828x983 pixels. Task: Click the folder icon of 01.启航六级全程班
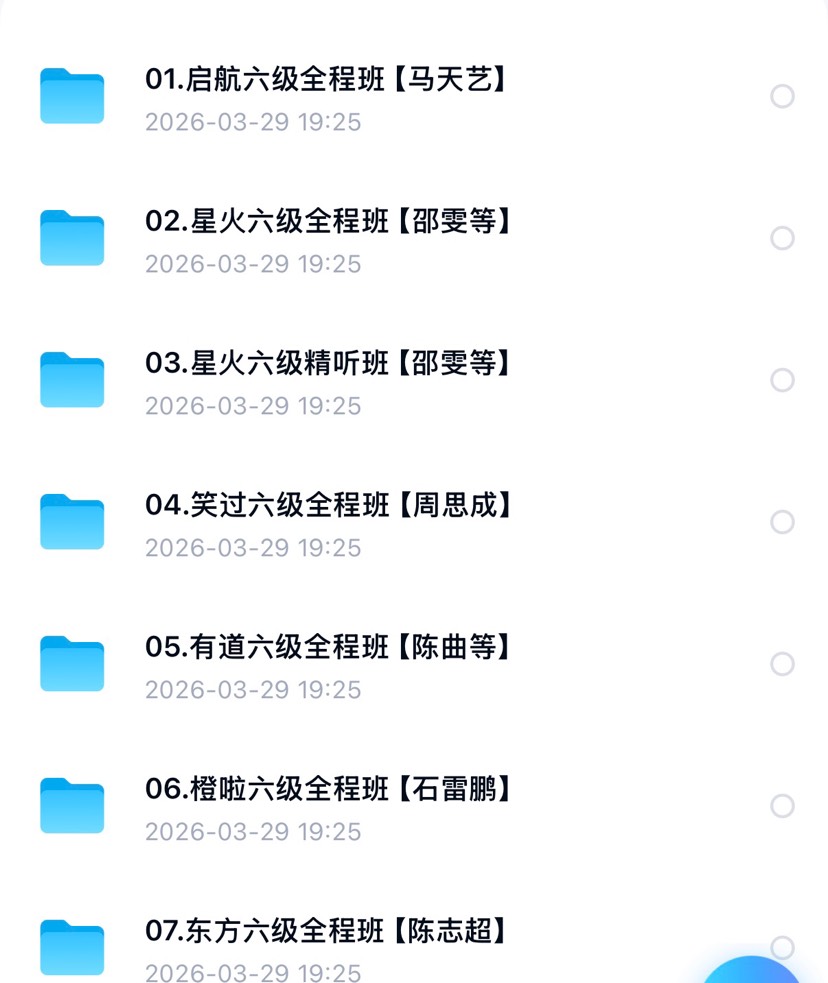point(70,97)
